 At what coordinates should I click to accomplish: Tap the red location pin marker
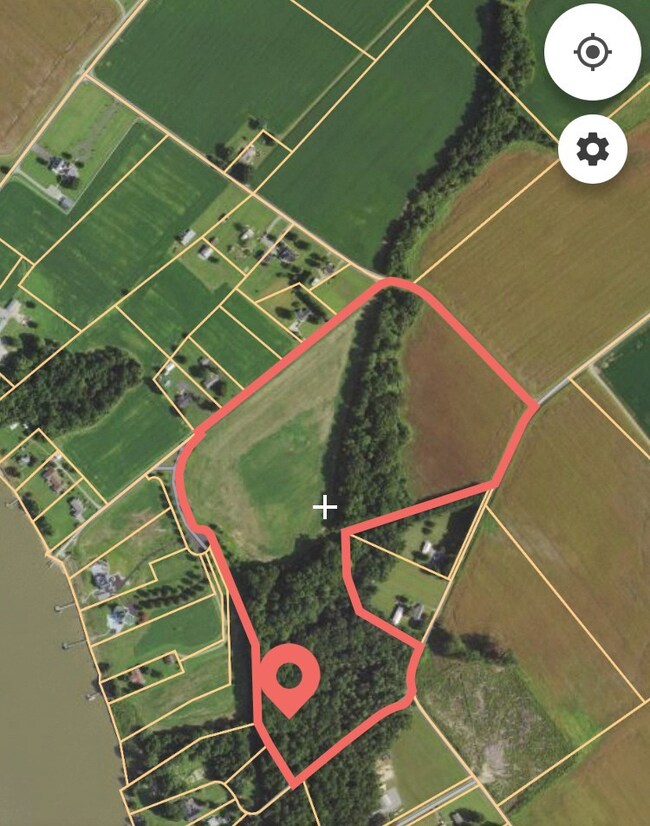(x=289, y=677)
